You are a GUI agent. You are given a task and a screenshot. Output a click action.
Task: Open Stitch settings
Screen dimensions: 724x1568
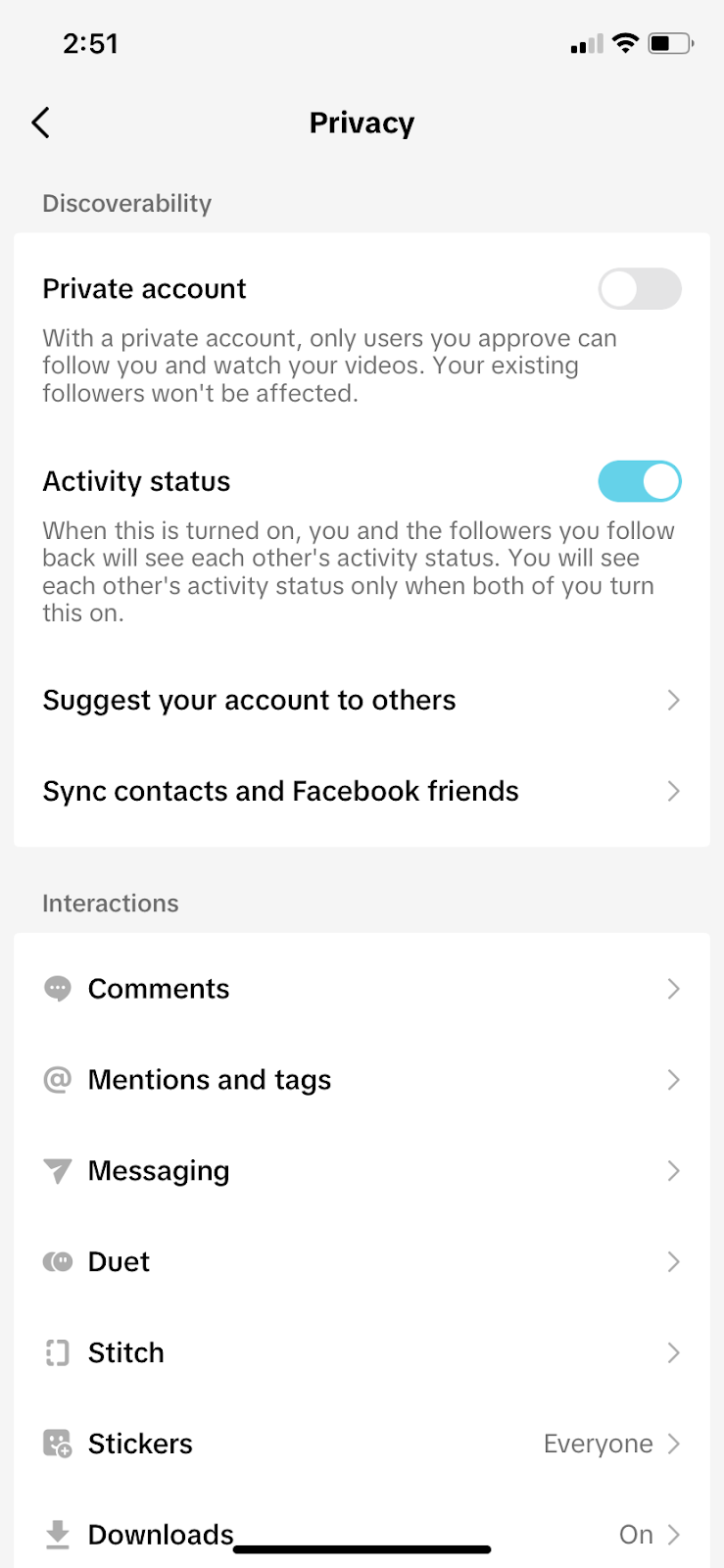point(361,1353)
